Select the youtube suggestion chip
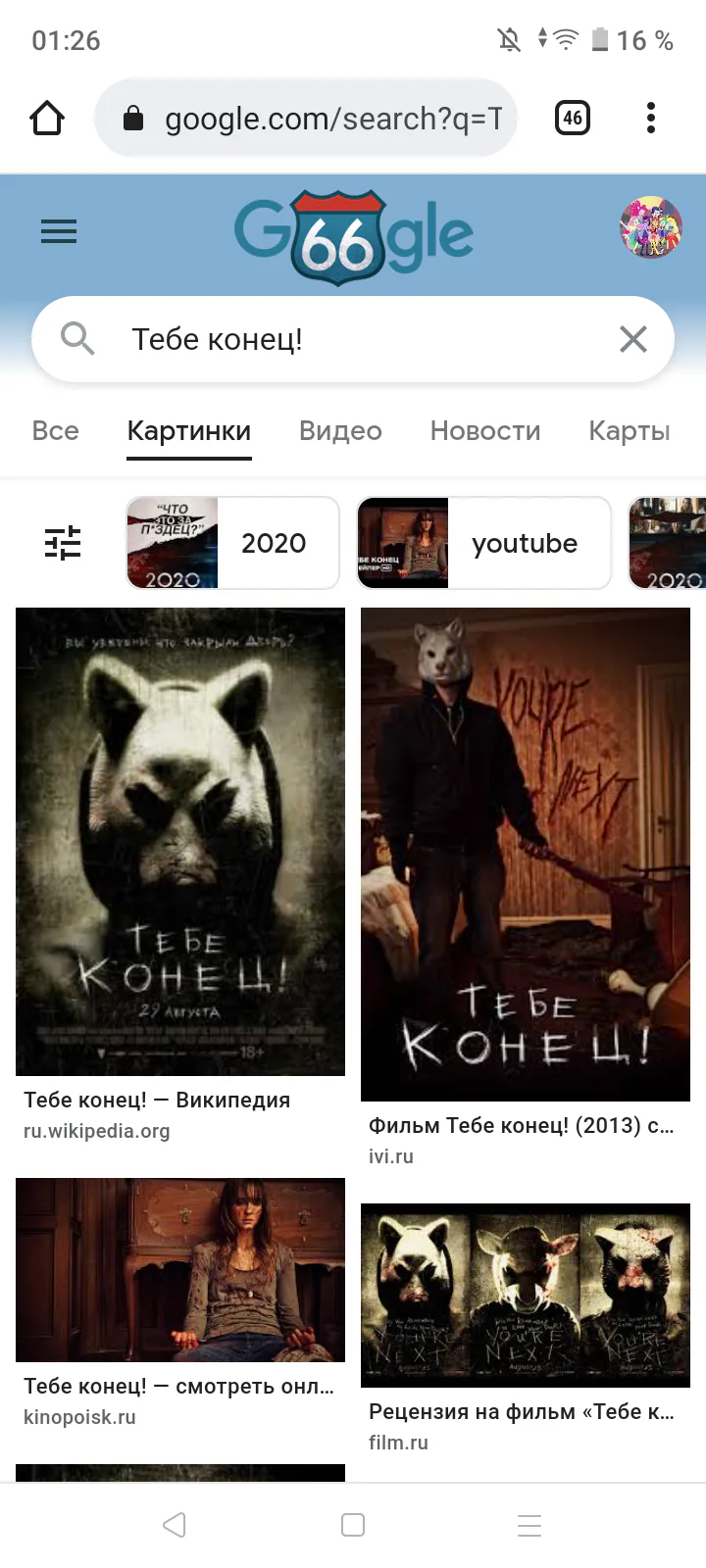Viewport: 706px width, 1568px height. [483, 543]
